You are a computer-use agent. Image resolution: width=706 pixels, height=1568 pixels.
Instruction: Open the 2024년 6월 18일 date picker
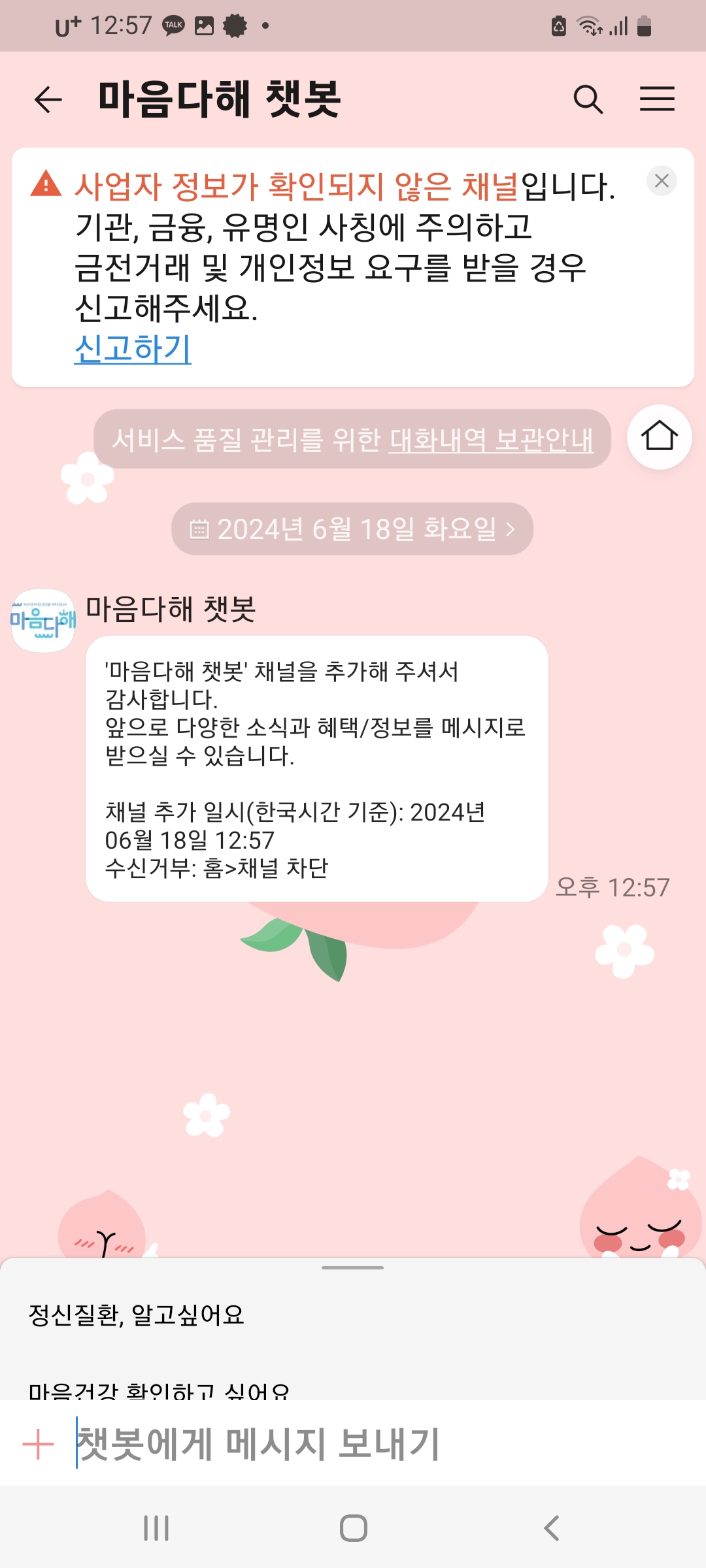[x=352, y=529]
